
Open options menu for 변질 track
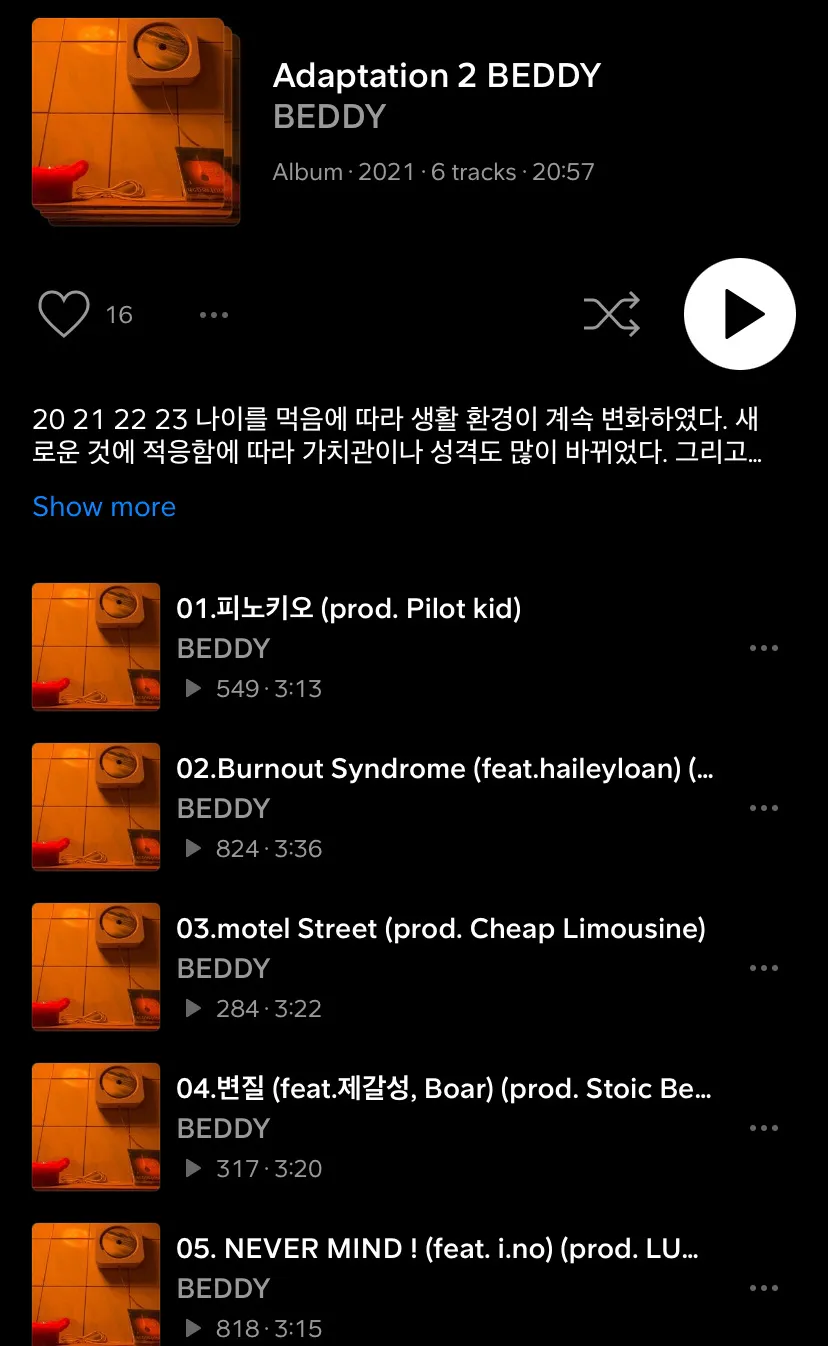764,1127
